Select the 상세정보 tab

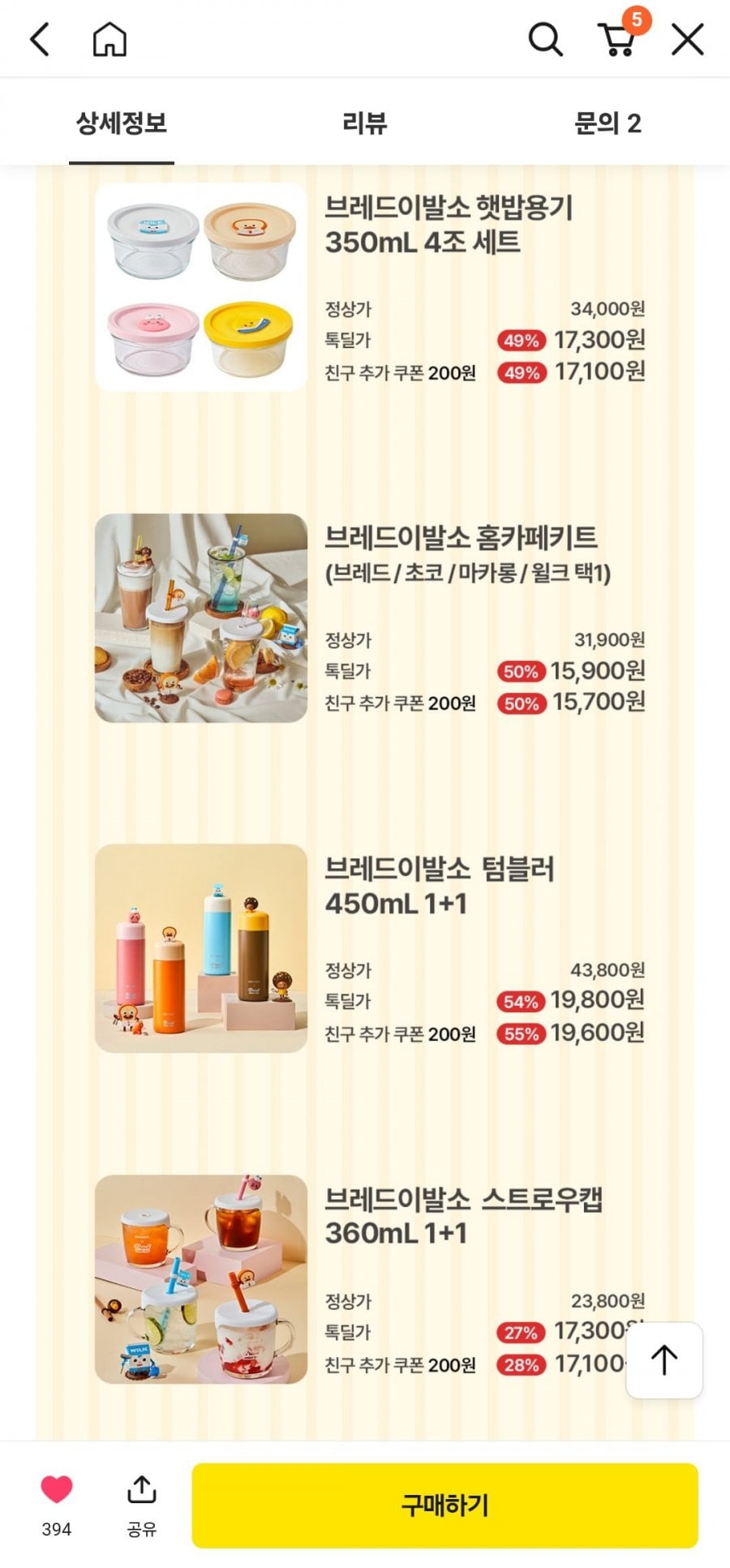(122, 123)
